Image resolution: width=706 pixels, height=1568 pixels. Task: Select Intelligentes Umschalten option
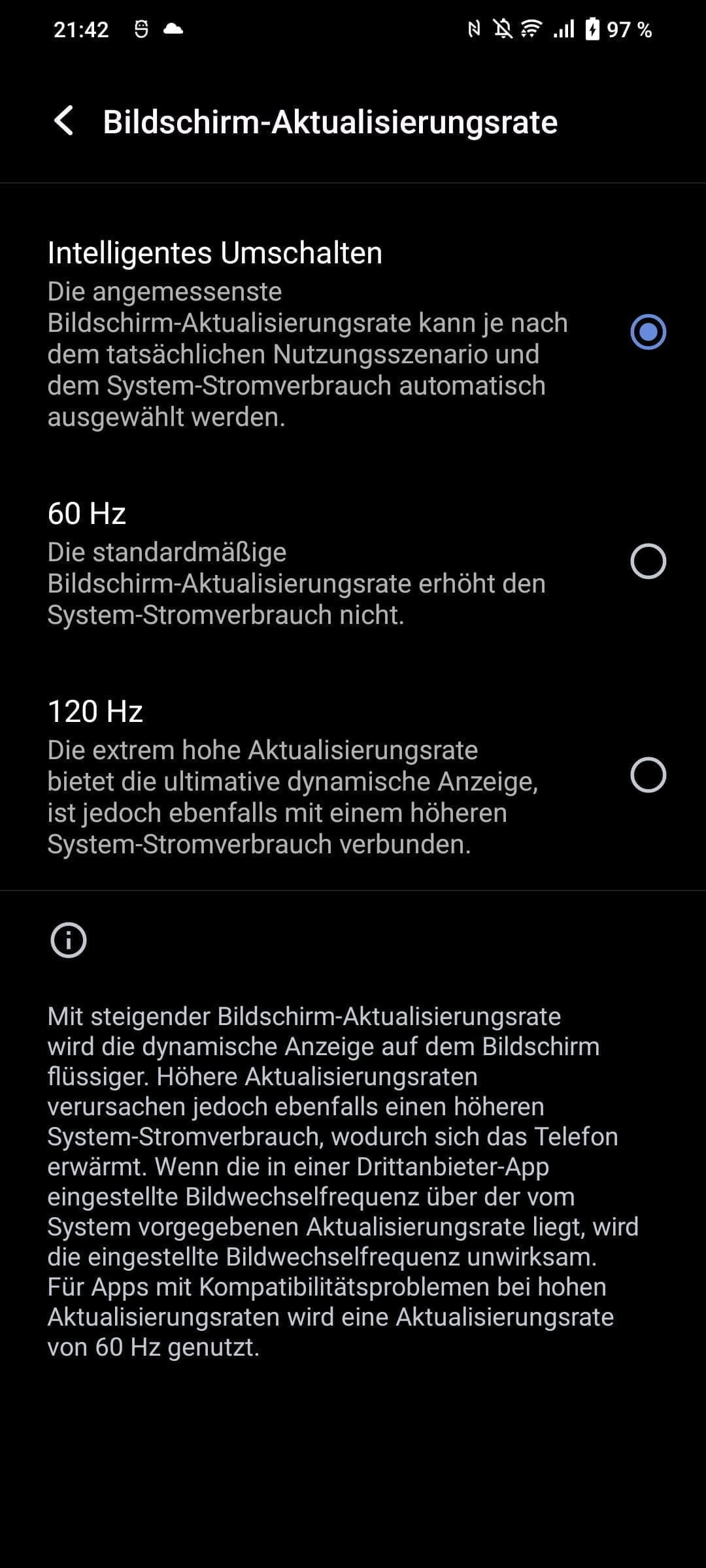[x=647, y=332]
